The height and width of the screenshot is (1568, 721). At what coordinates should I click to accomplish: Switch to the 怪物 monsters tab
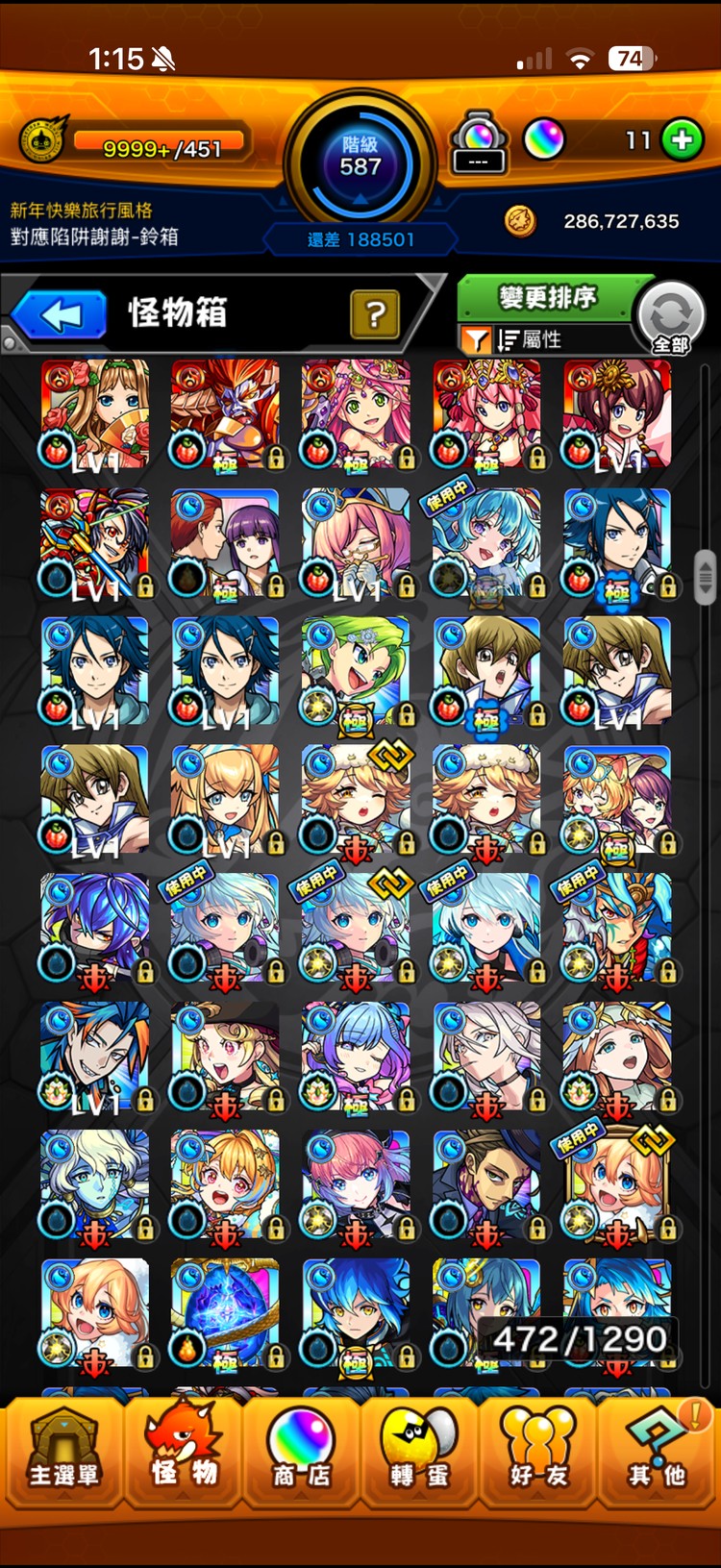pyautogui.click(x=183, y=1454)
